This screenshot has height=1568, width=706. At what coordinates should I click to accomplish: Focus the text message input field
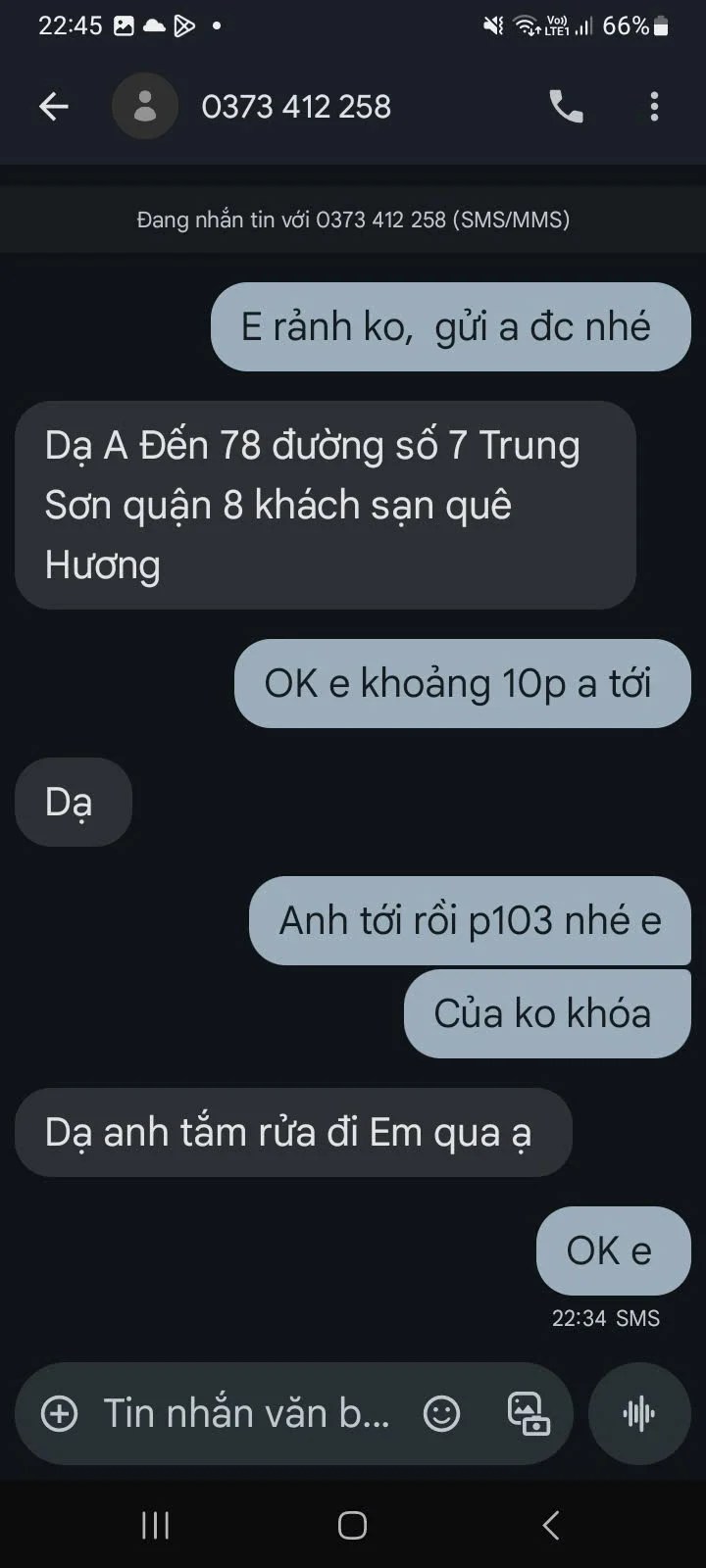pyautogui.click(x=245, y=1413)
